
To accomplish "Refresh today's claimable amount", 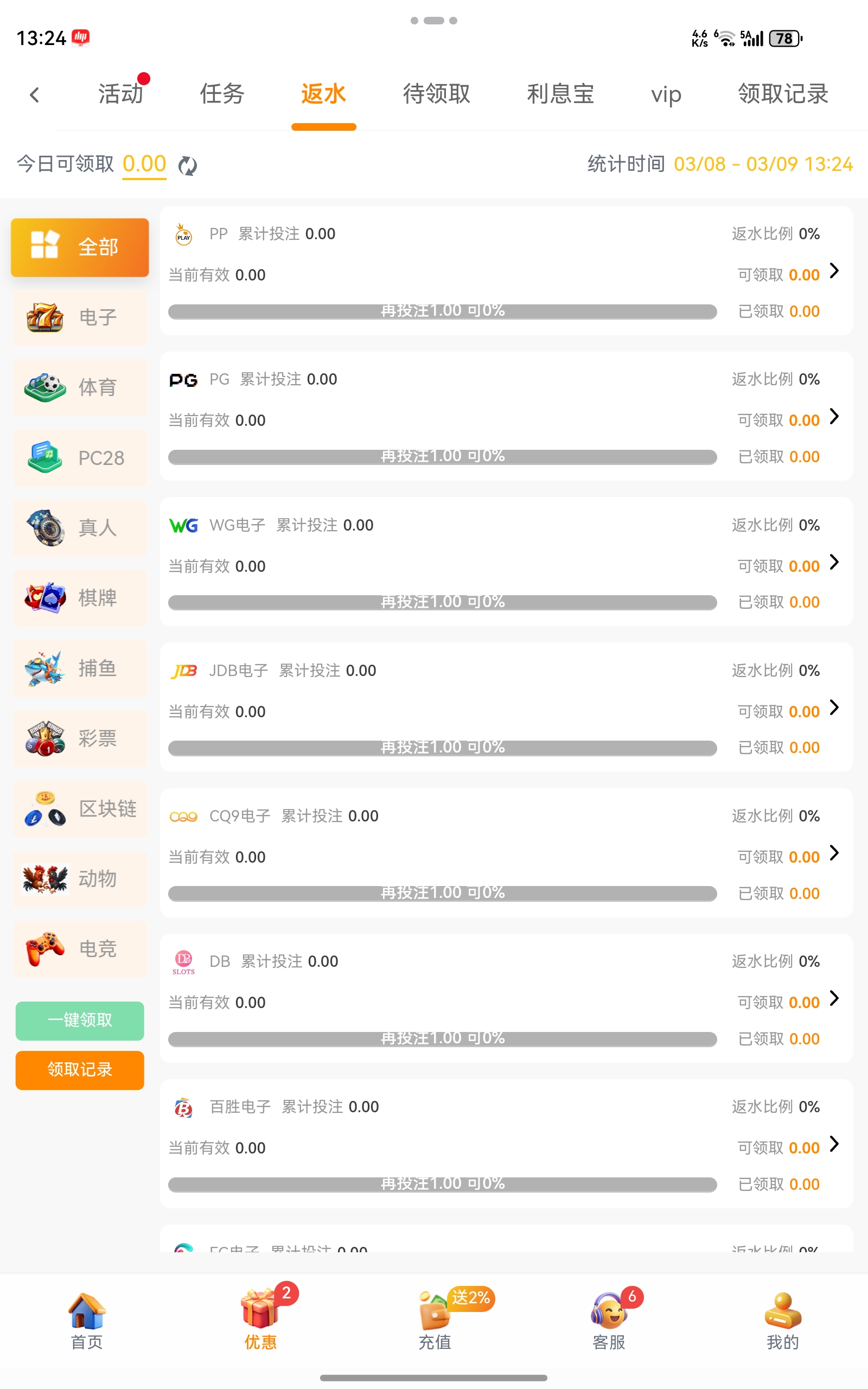I will coord(187,165).
